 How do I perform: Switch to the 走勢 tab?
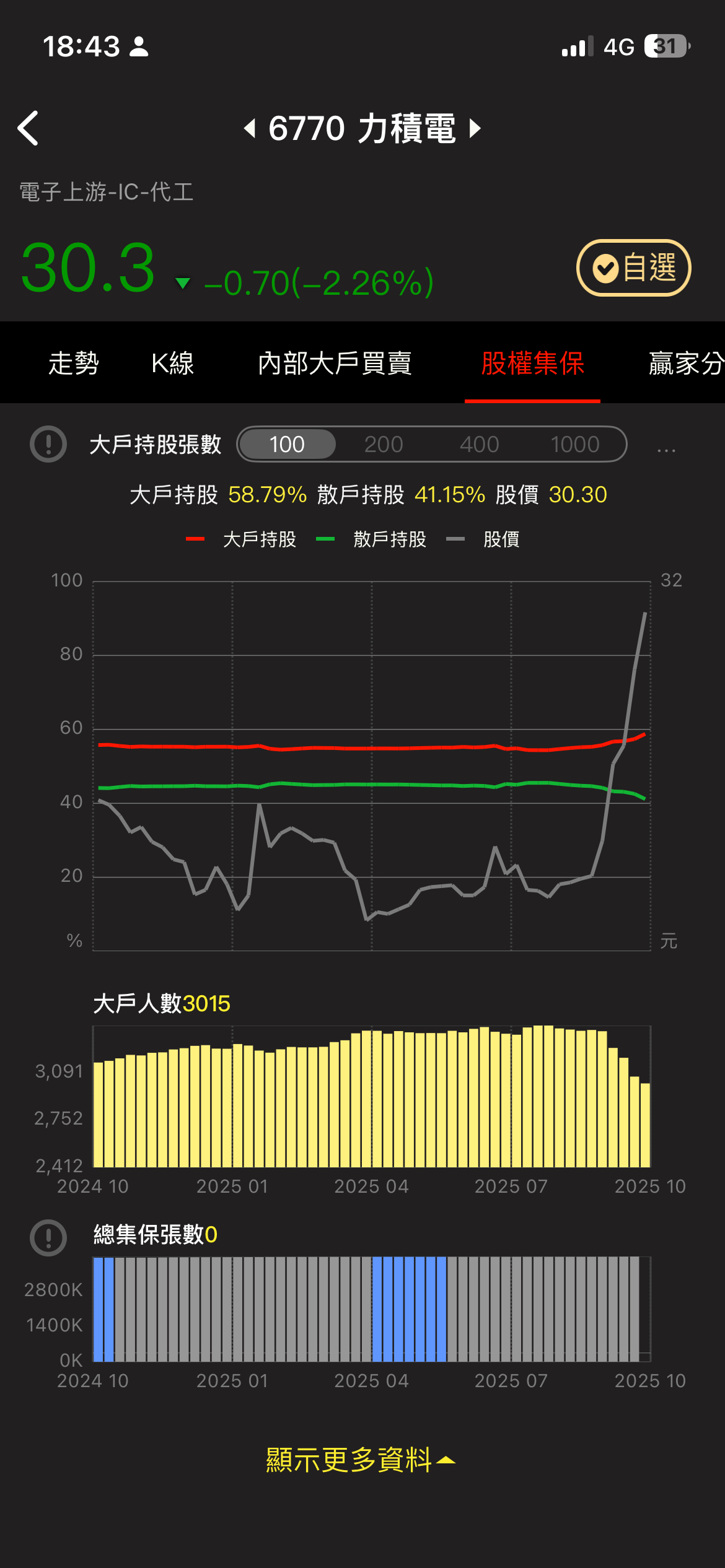74,363
